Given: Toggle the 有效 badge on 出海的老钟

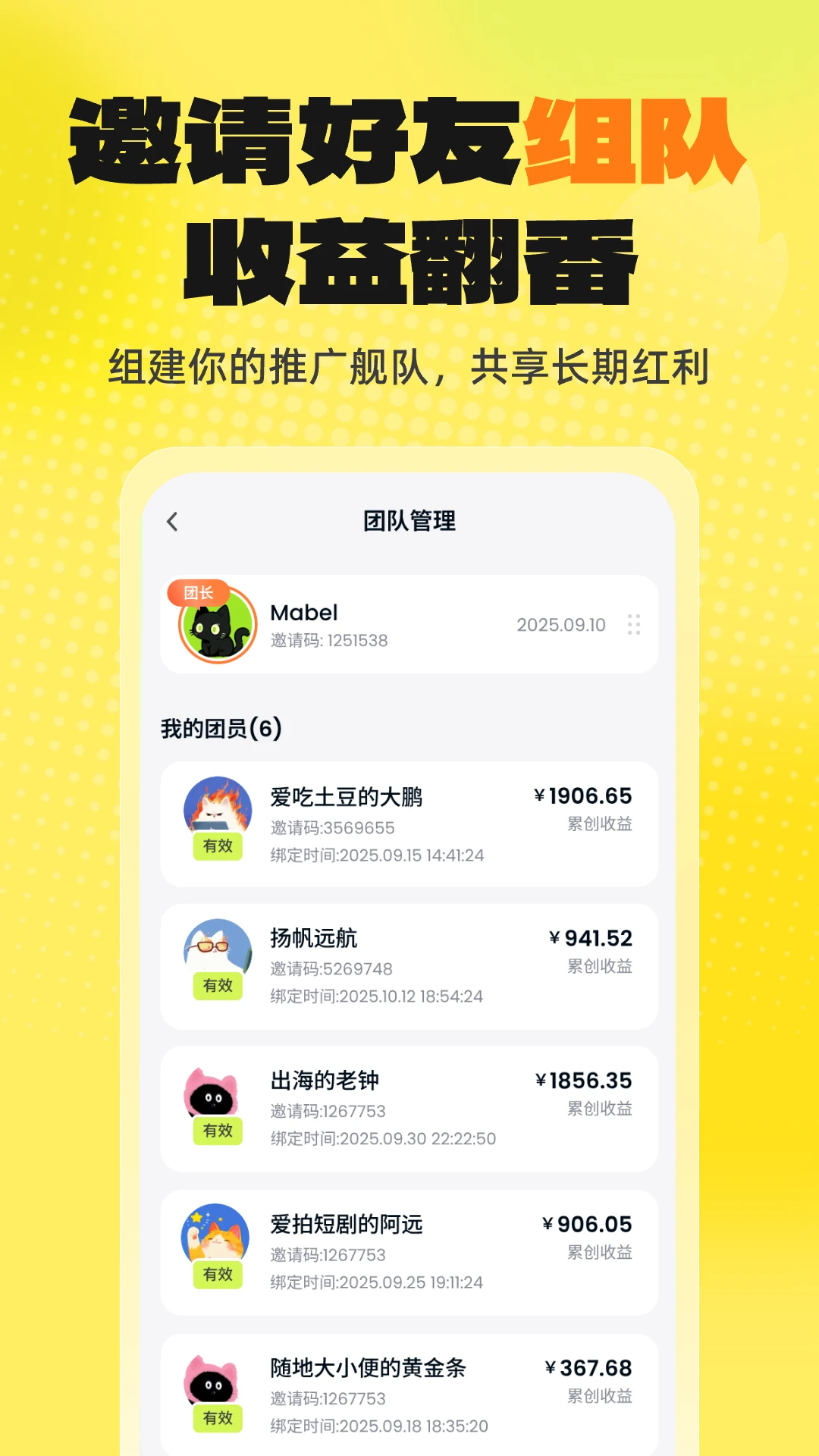Looking at the screenshot, I should tap(217, 1130).
